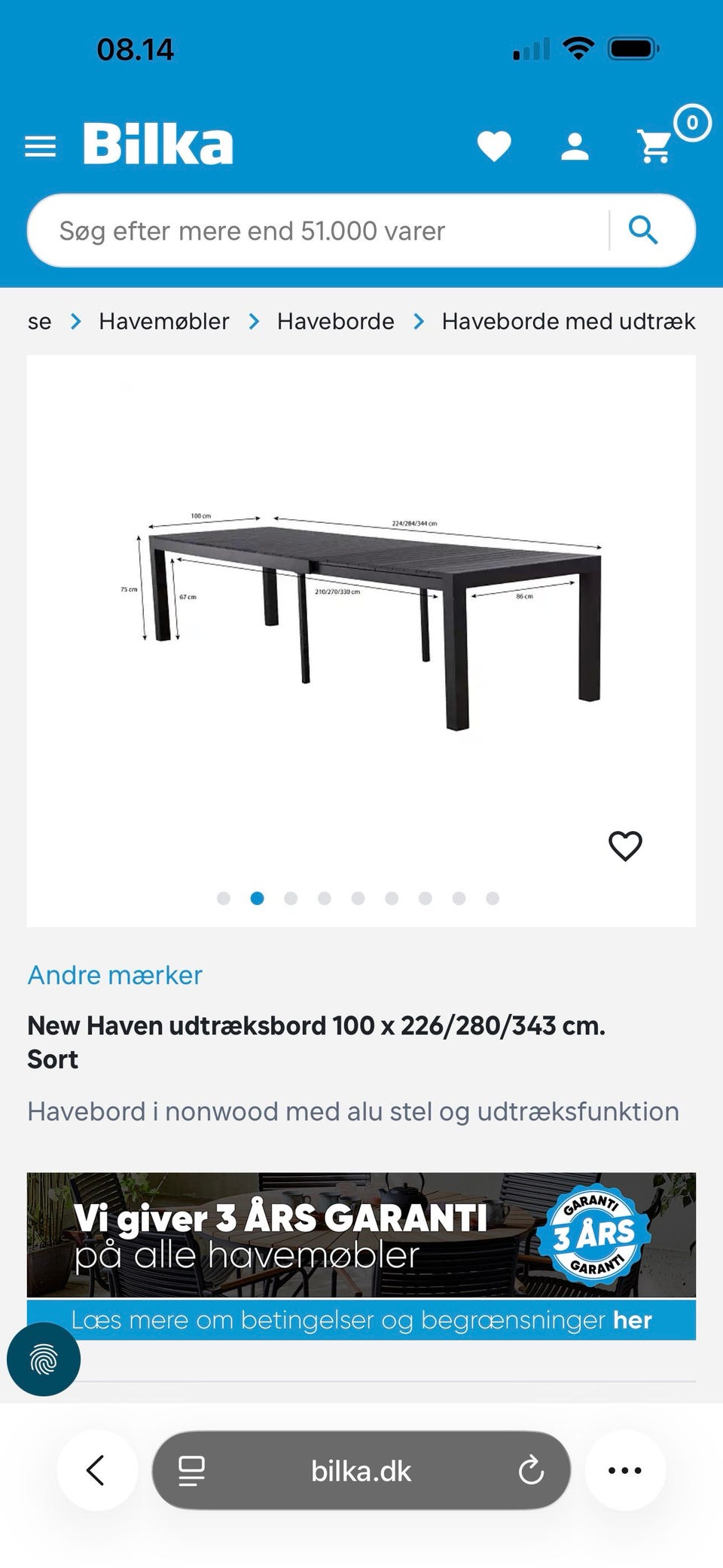The image size is (723, 1568).
Task: Expand the breadcrumb after Havemøbler
Action: 254,321
